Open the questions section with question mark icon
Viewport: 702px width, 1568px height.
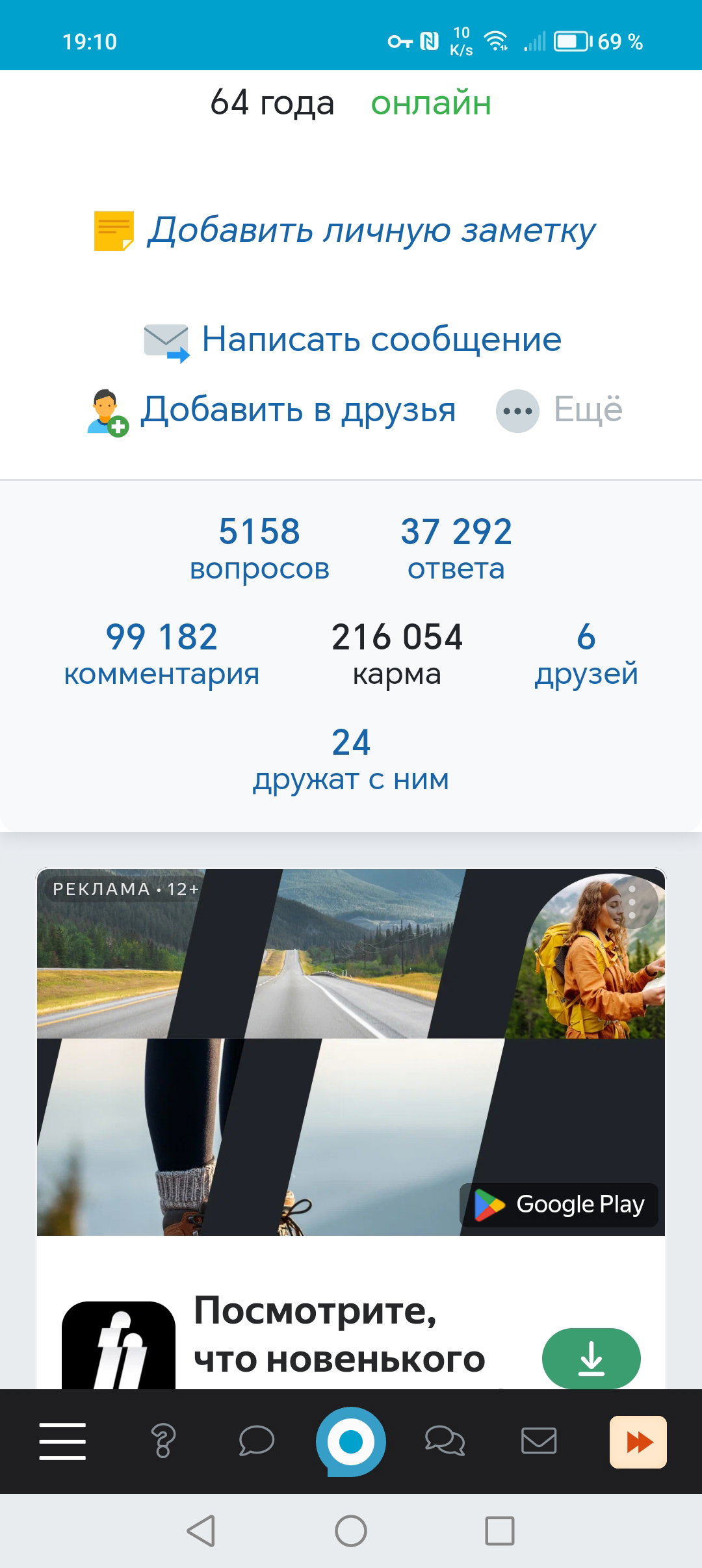(x=163, y=1441)
